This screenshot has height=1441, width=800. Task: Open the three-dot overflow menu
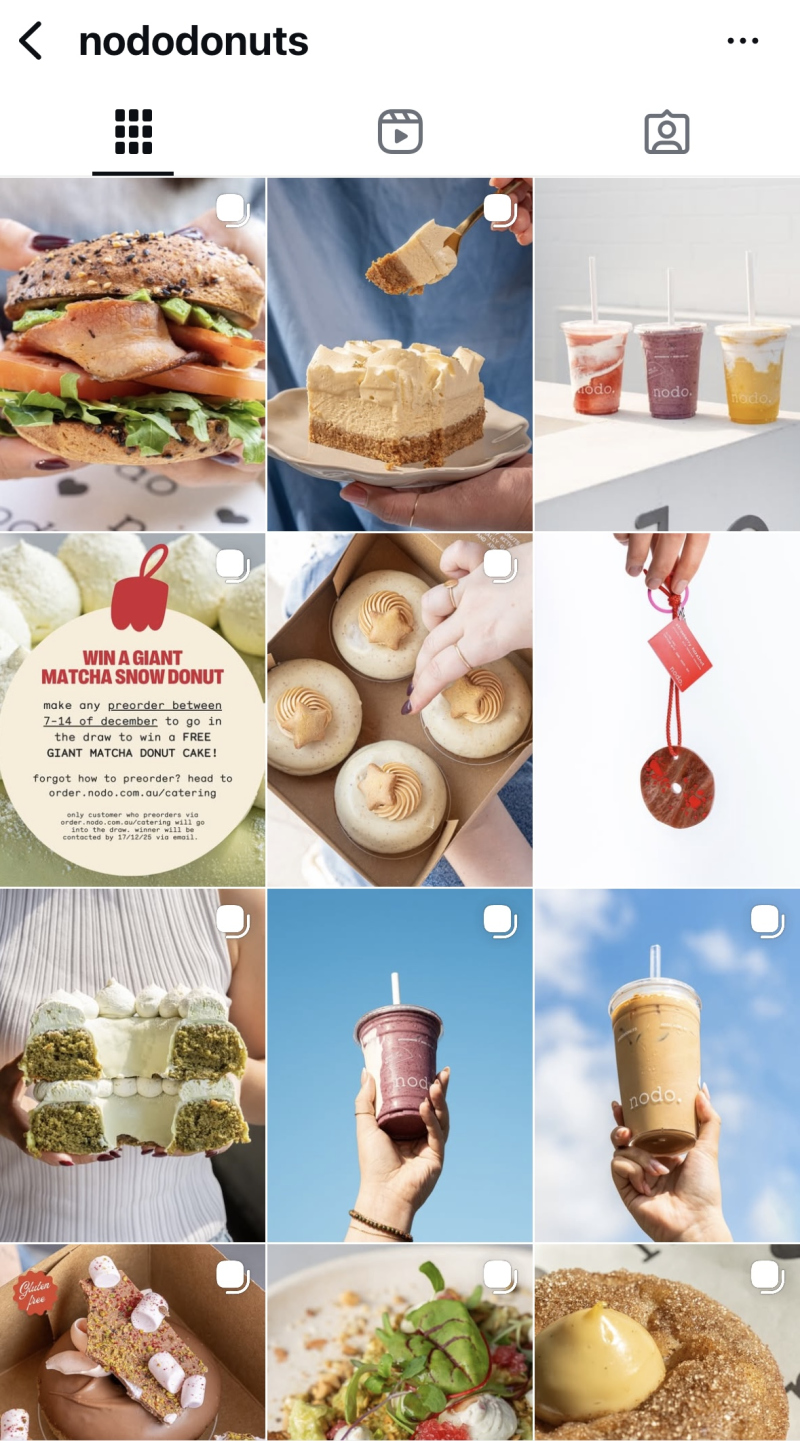pos(742,42)
